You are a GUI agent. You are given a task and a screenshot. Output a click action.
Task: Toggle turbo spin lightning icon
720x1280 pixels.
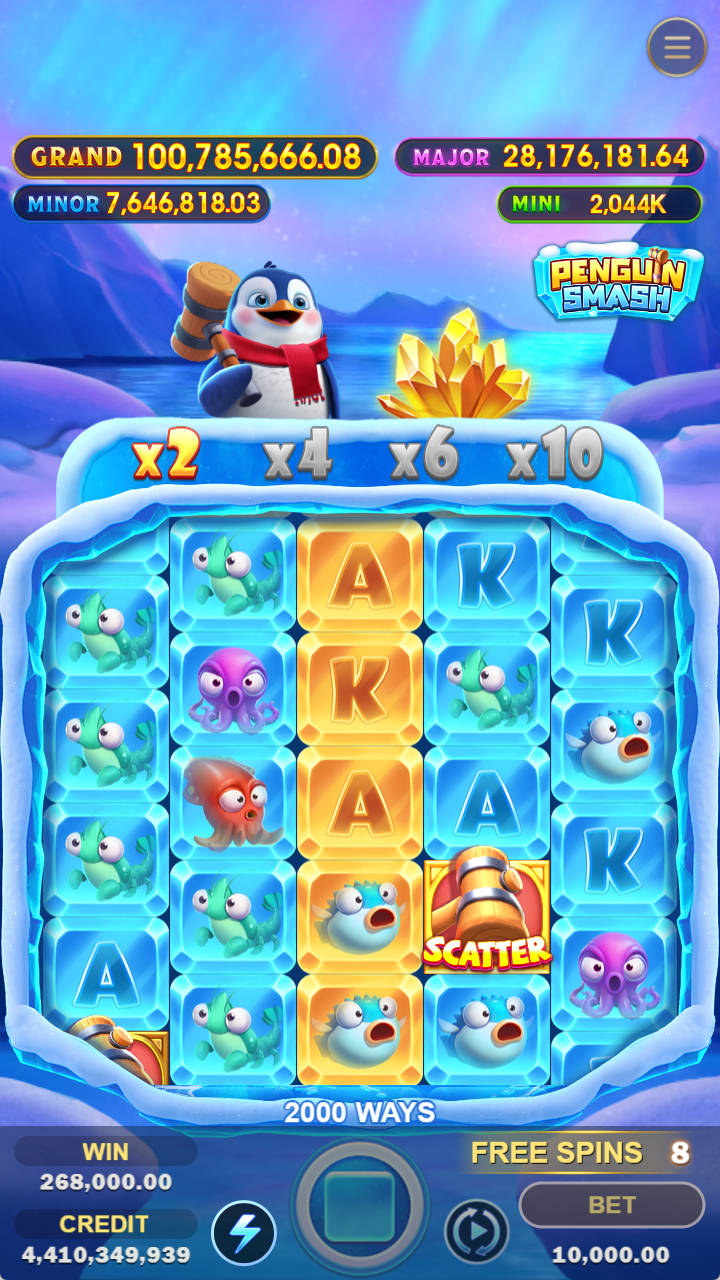coord(243,1232)
